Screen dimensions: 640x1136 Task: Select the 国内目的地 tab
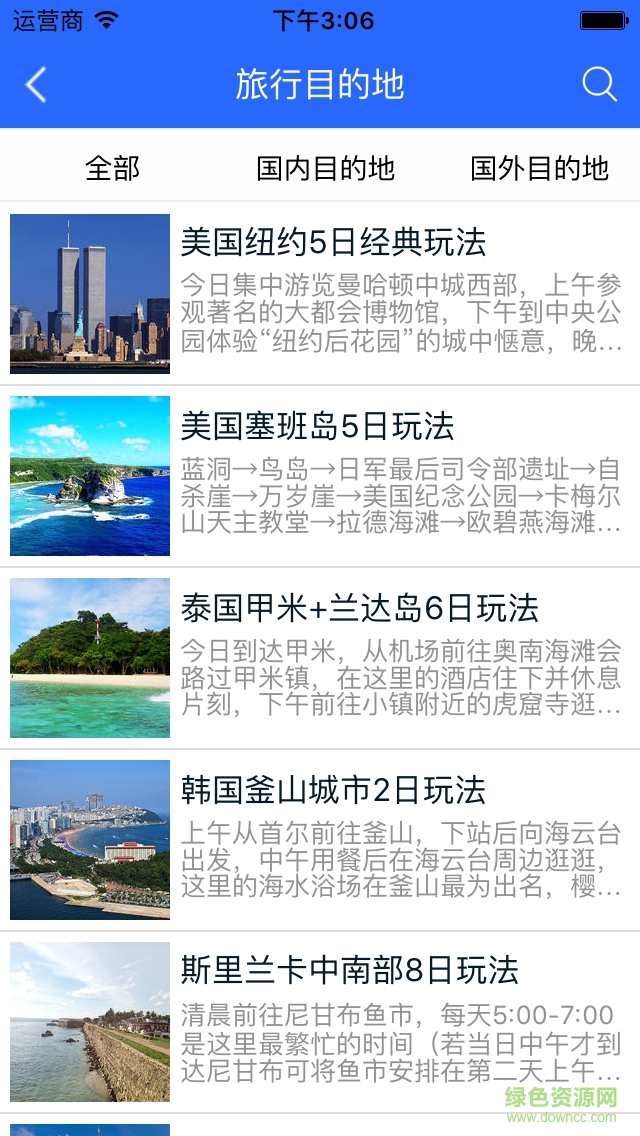click(326, 168)
